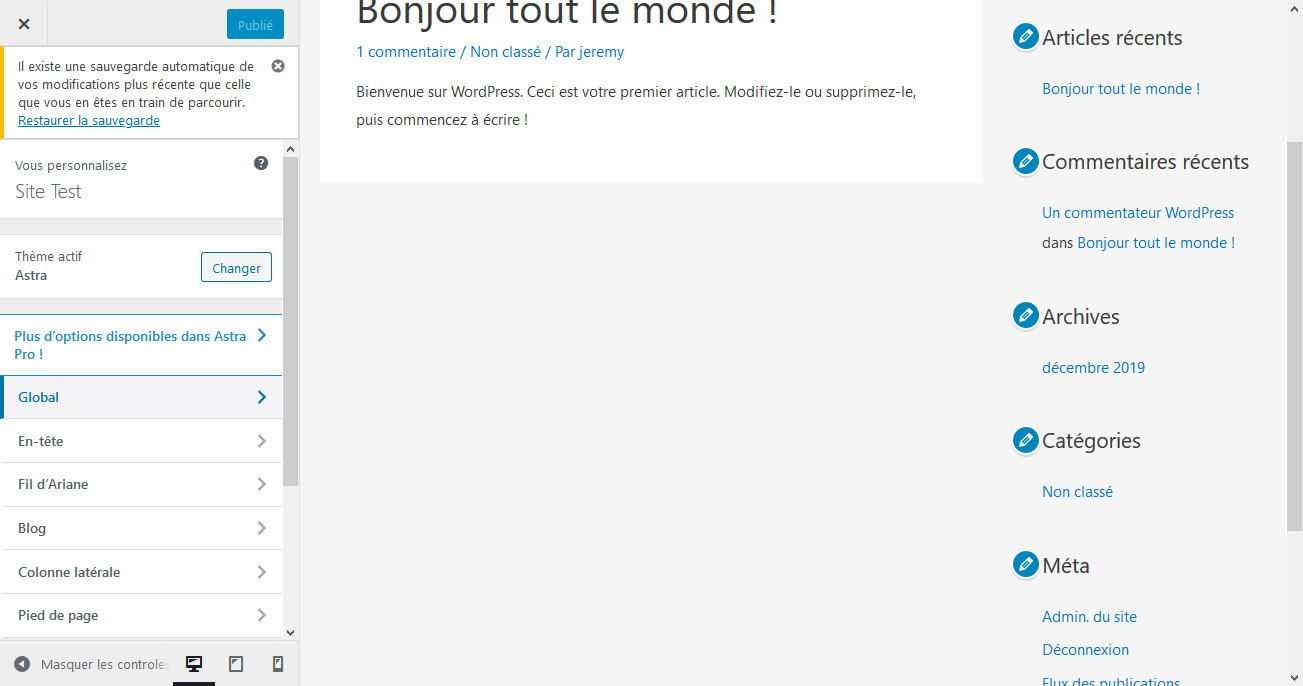This screenshot has width=1303, height=686.
Task: Switch to tablet preview mode
Action: (236, 664)
